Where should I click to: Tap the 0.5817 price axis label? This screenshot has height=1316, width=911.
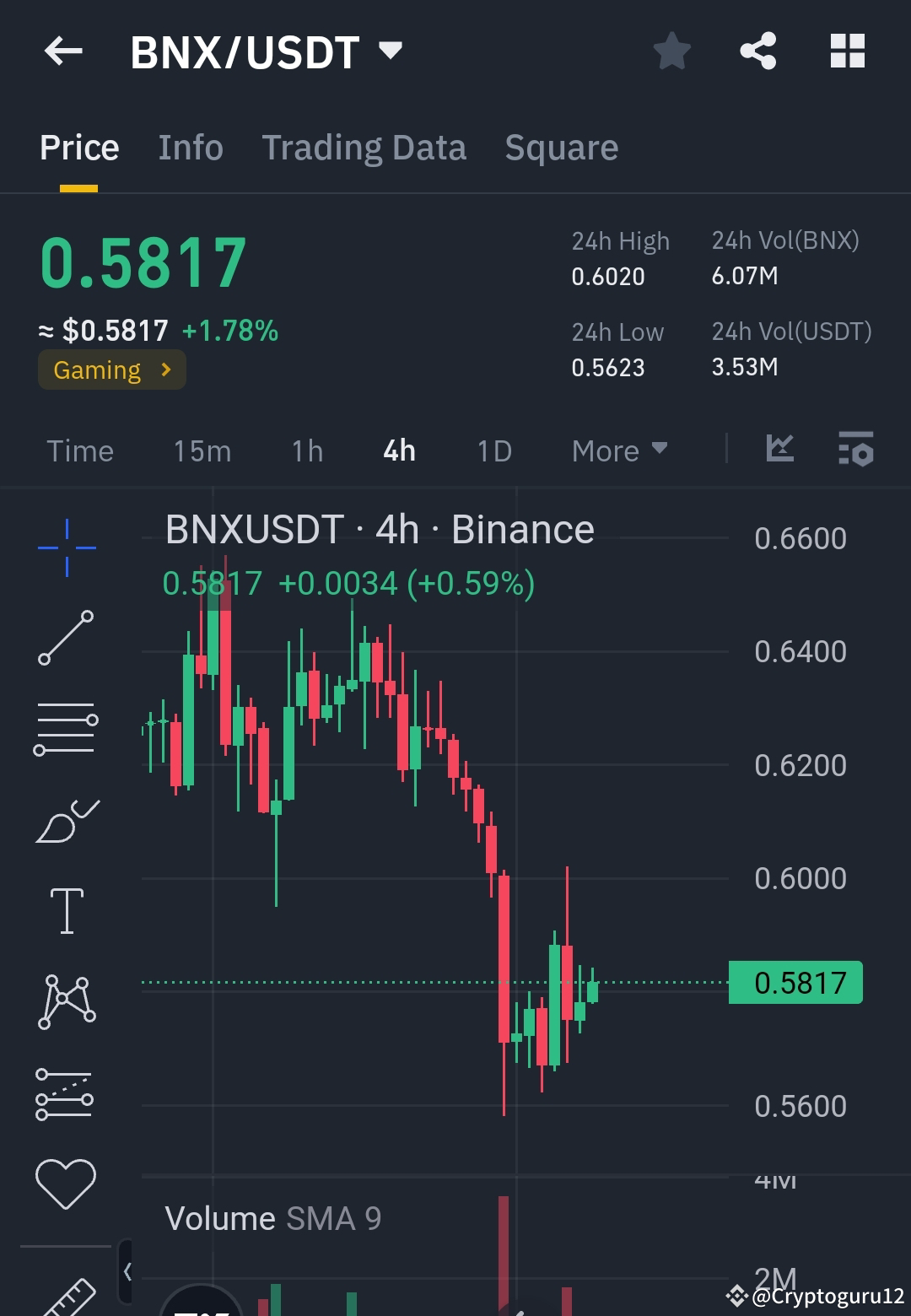coord(794,983)
